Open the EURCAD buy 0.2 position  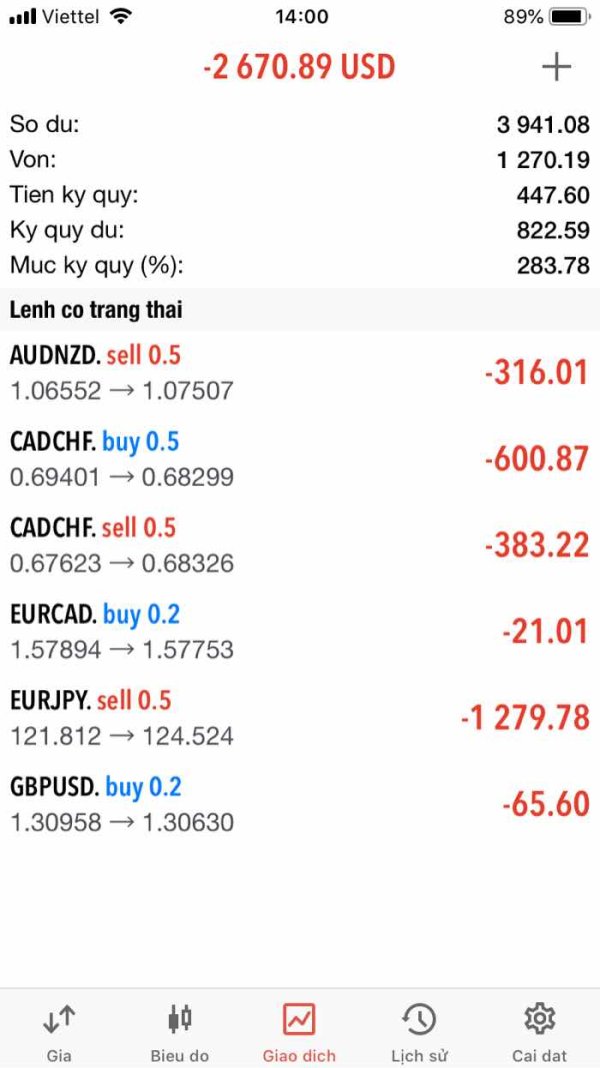[300, 631]
